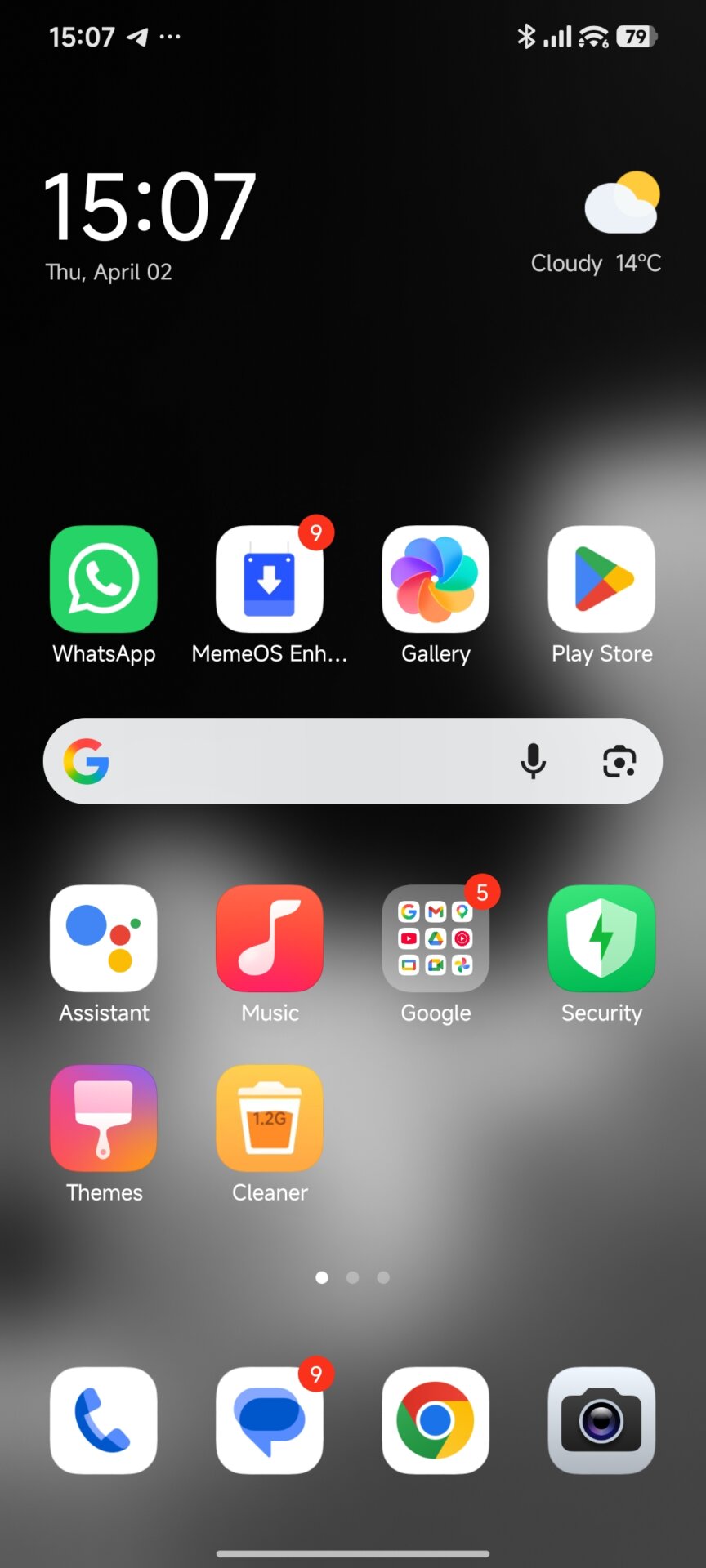Open the Gallery app
This screenshot has width=706, height=1568.
tap(436, 579)
